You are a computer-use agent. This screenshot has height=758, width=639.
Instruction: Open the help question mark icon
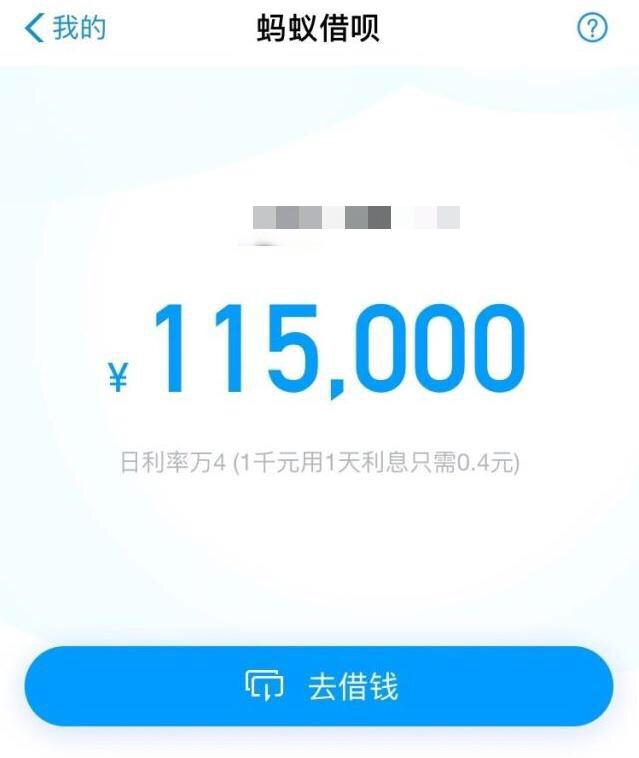point(593,28)
